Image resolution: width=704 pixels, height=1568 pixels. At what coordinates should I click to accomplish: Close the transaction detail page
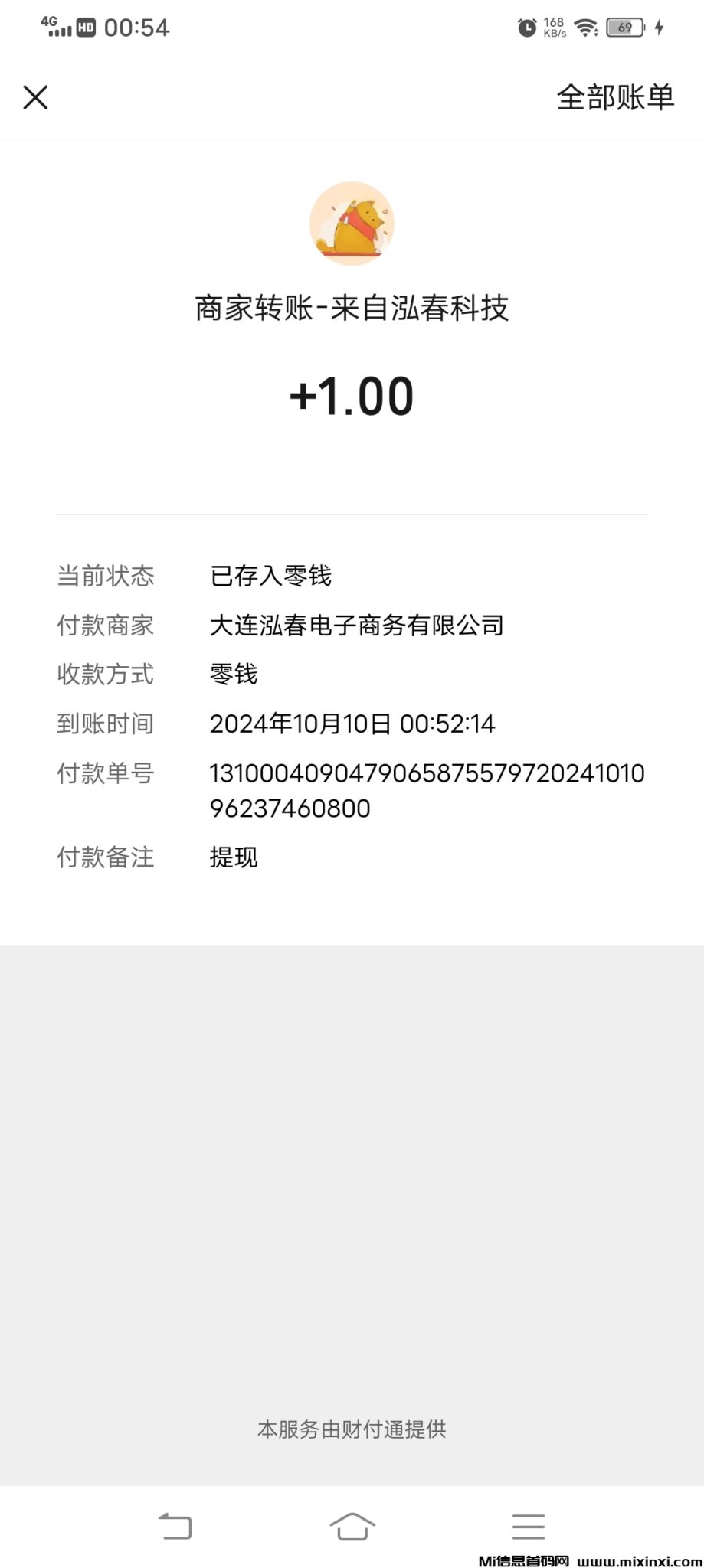coord(35,98)
